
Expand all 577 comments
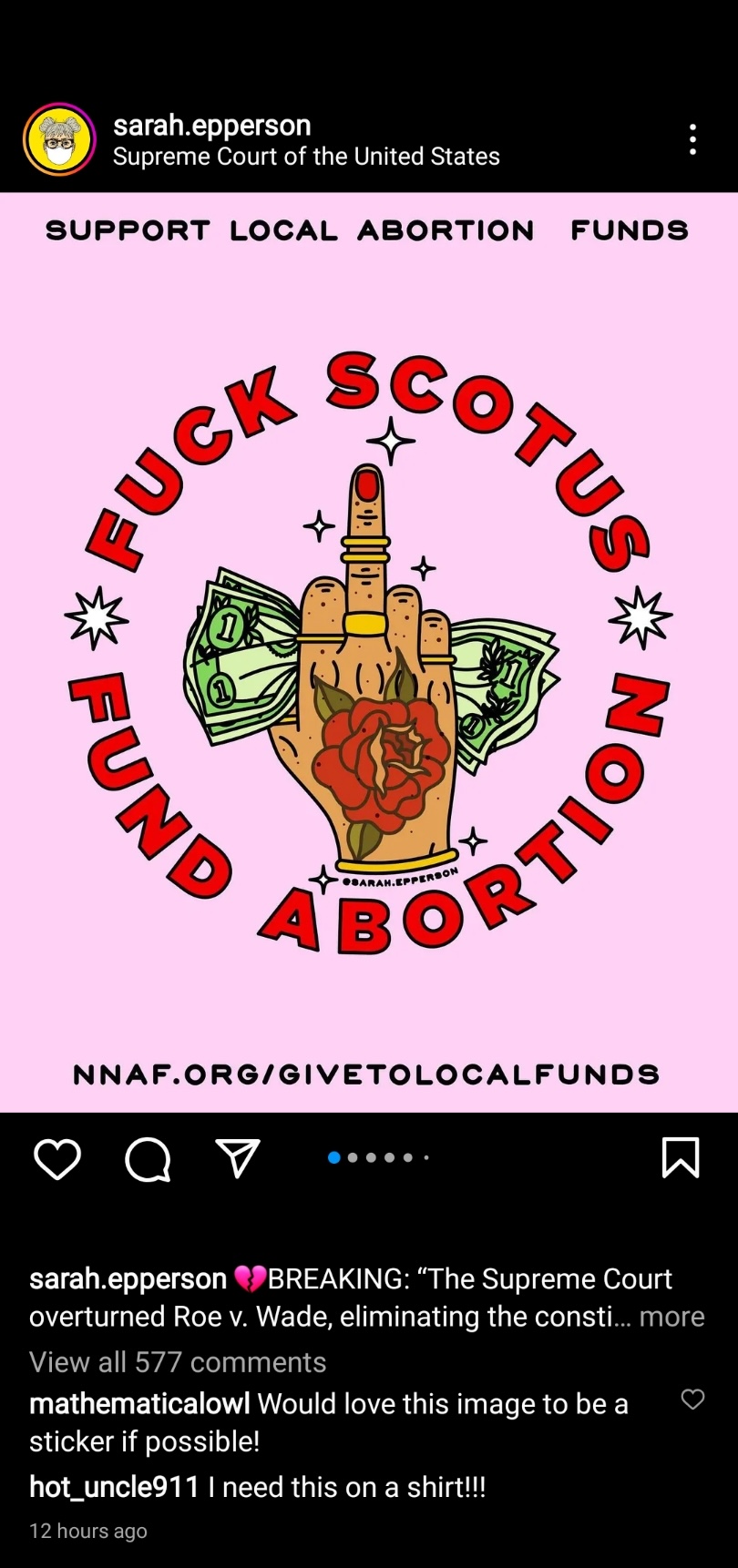click(177, 1361)
